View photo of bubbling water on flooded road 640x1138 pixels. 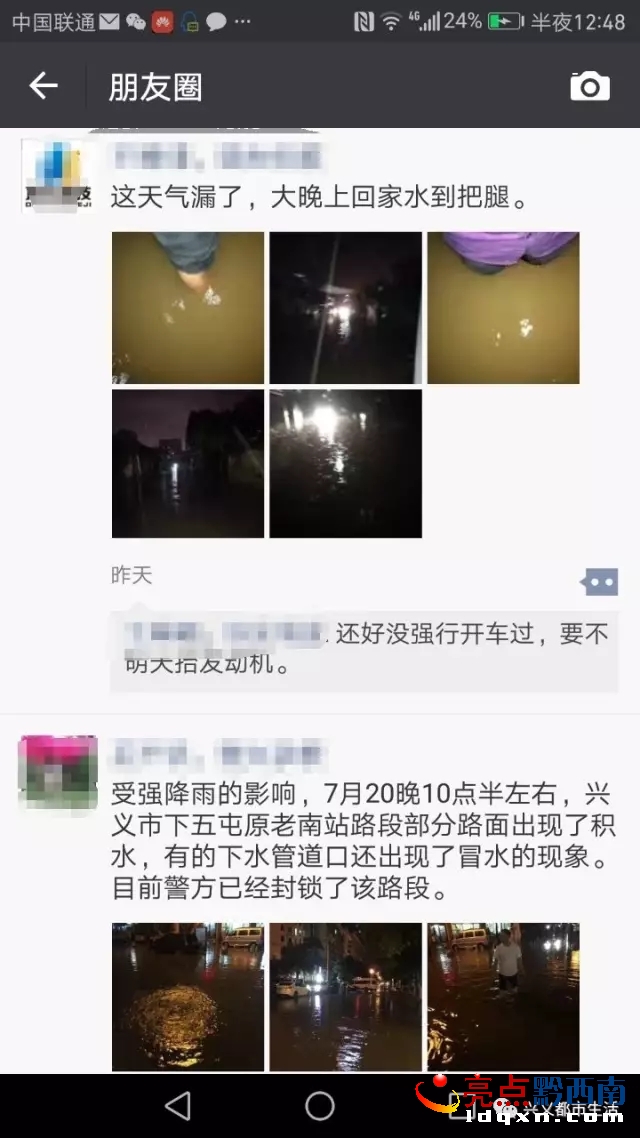pos(188,996)
